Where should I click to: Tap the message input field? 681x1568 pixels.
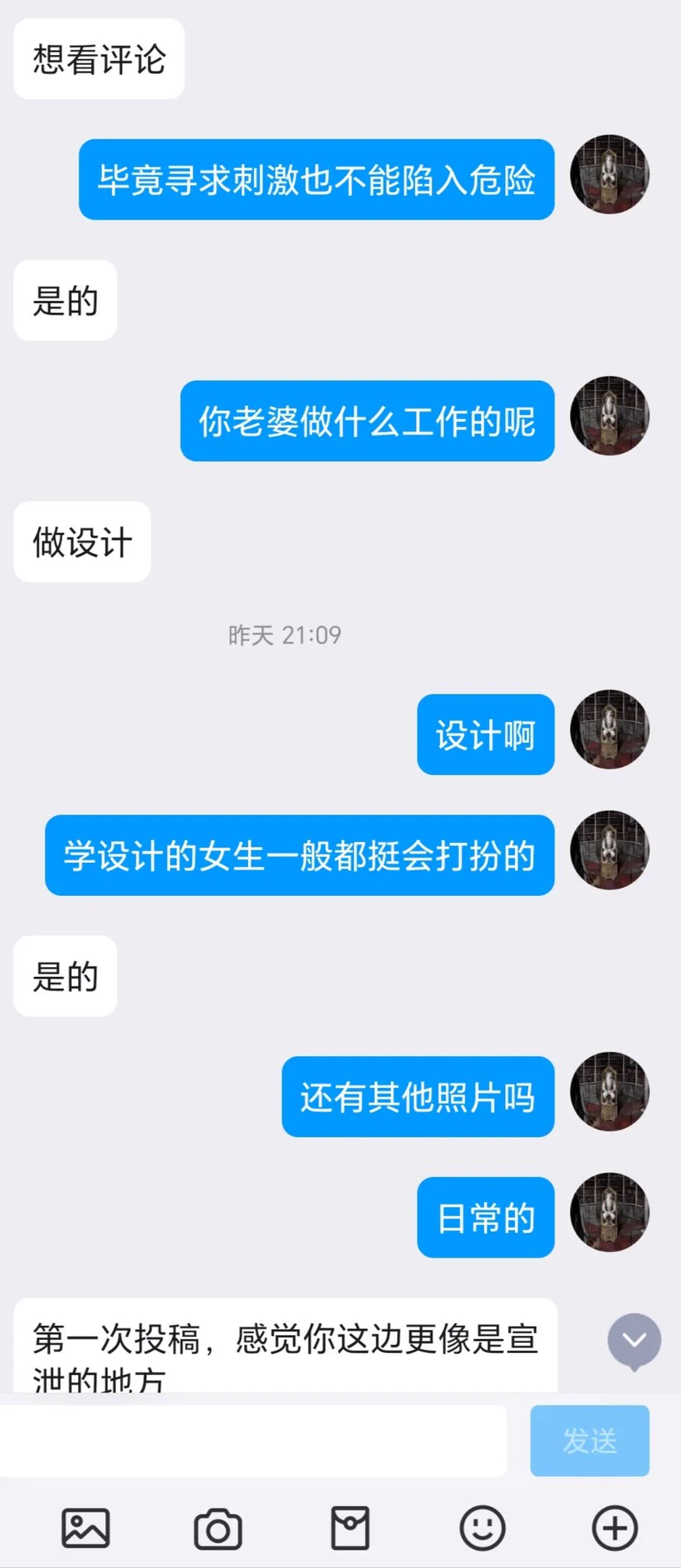click(253, 1440)
